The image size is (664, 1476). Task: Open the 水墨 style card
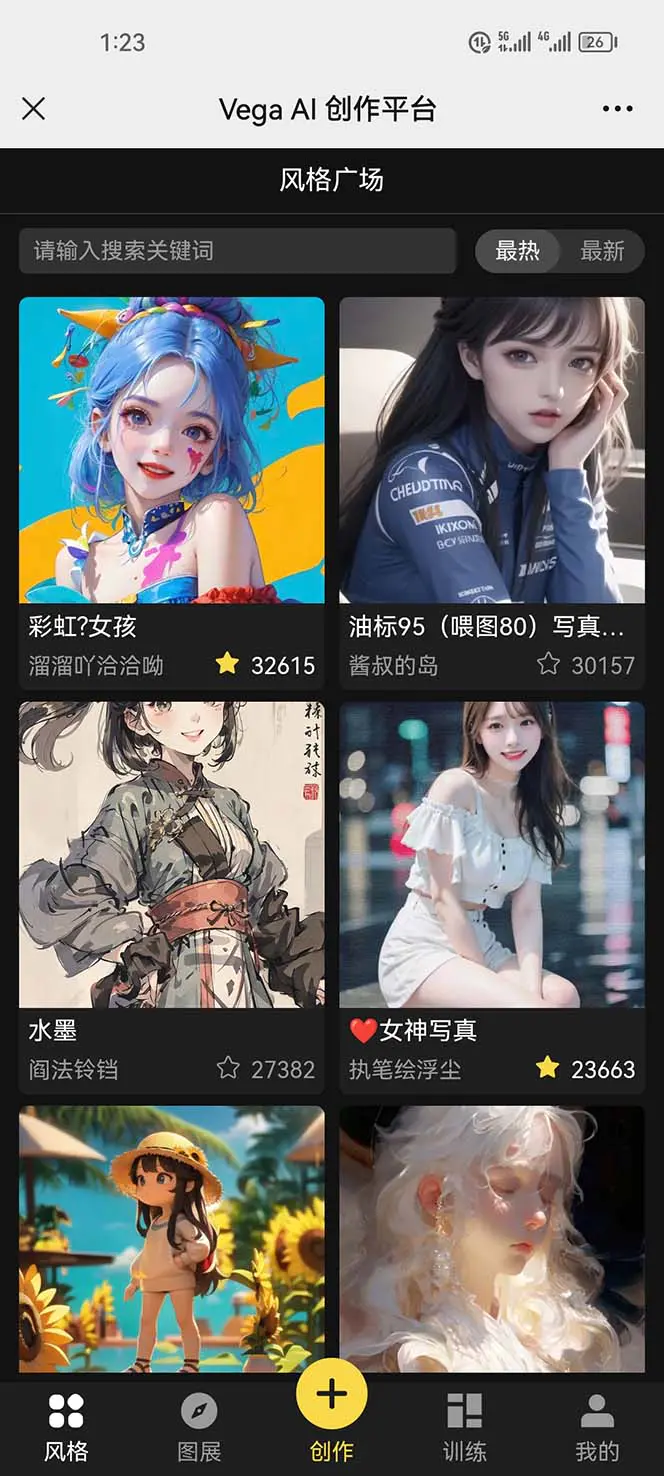(172, 855)
